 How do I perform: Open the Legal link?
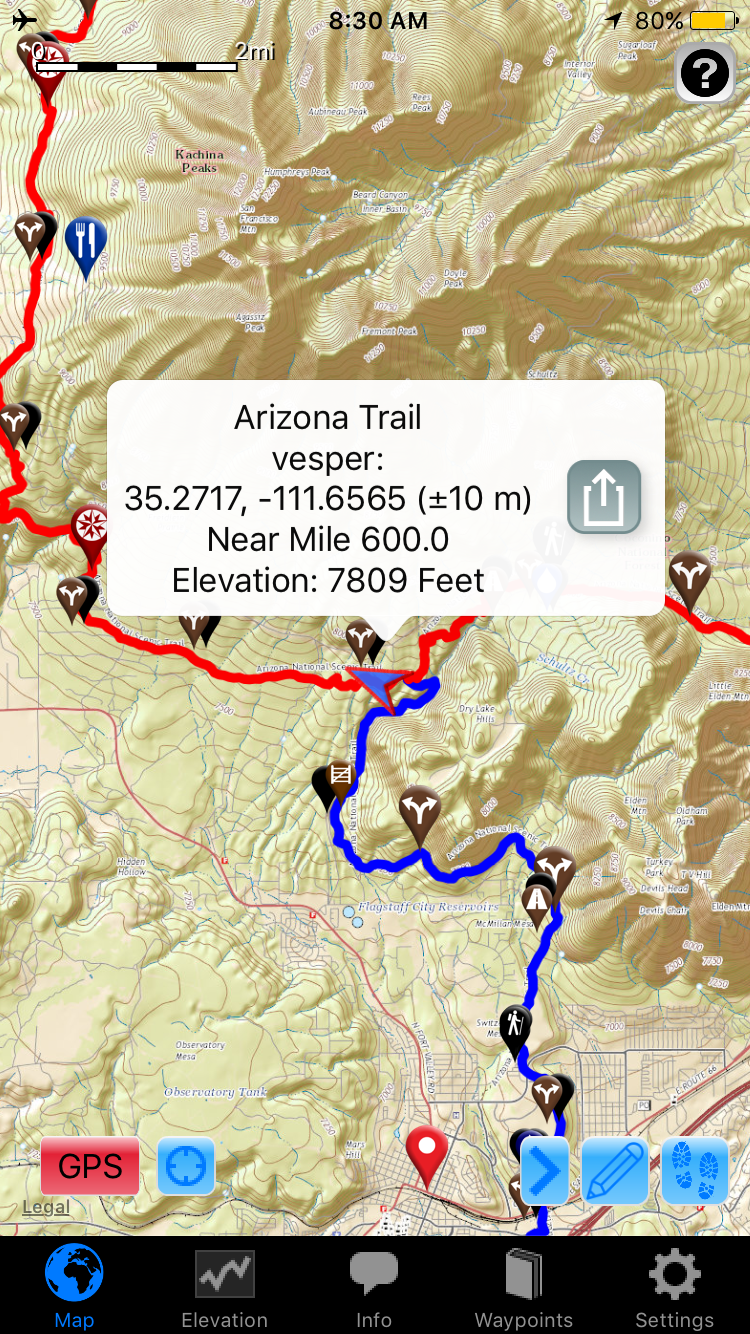click(x=46, y=1207)
